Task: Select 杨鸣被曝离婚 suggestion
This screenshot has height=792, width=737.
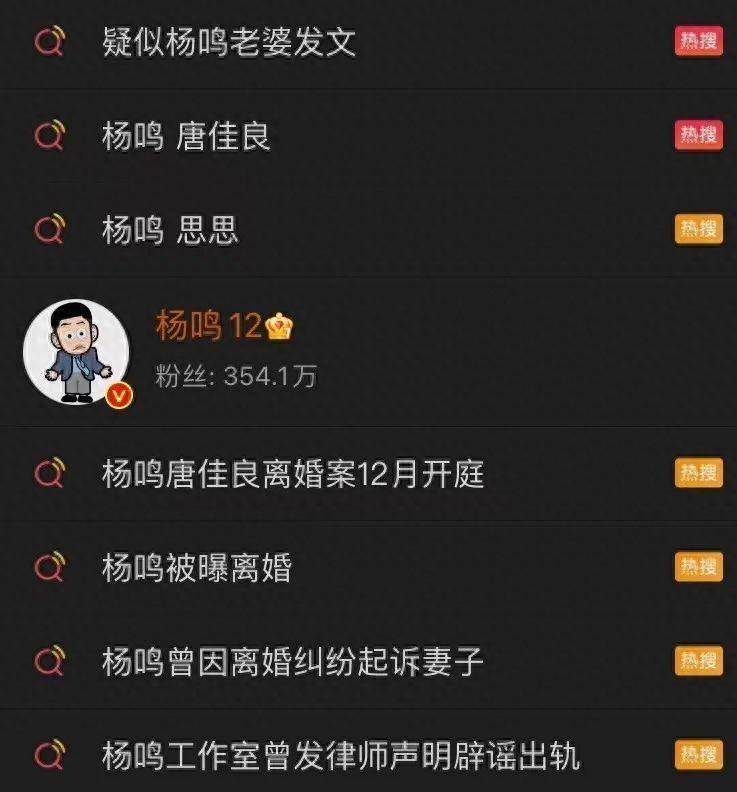Action: (x=196, y=568)
